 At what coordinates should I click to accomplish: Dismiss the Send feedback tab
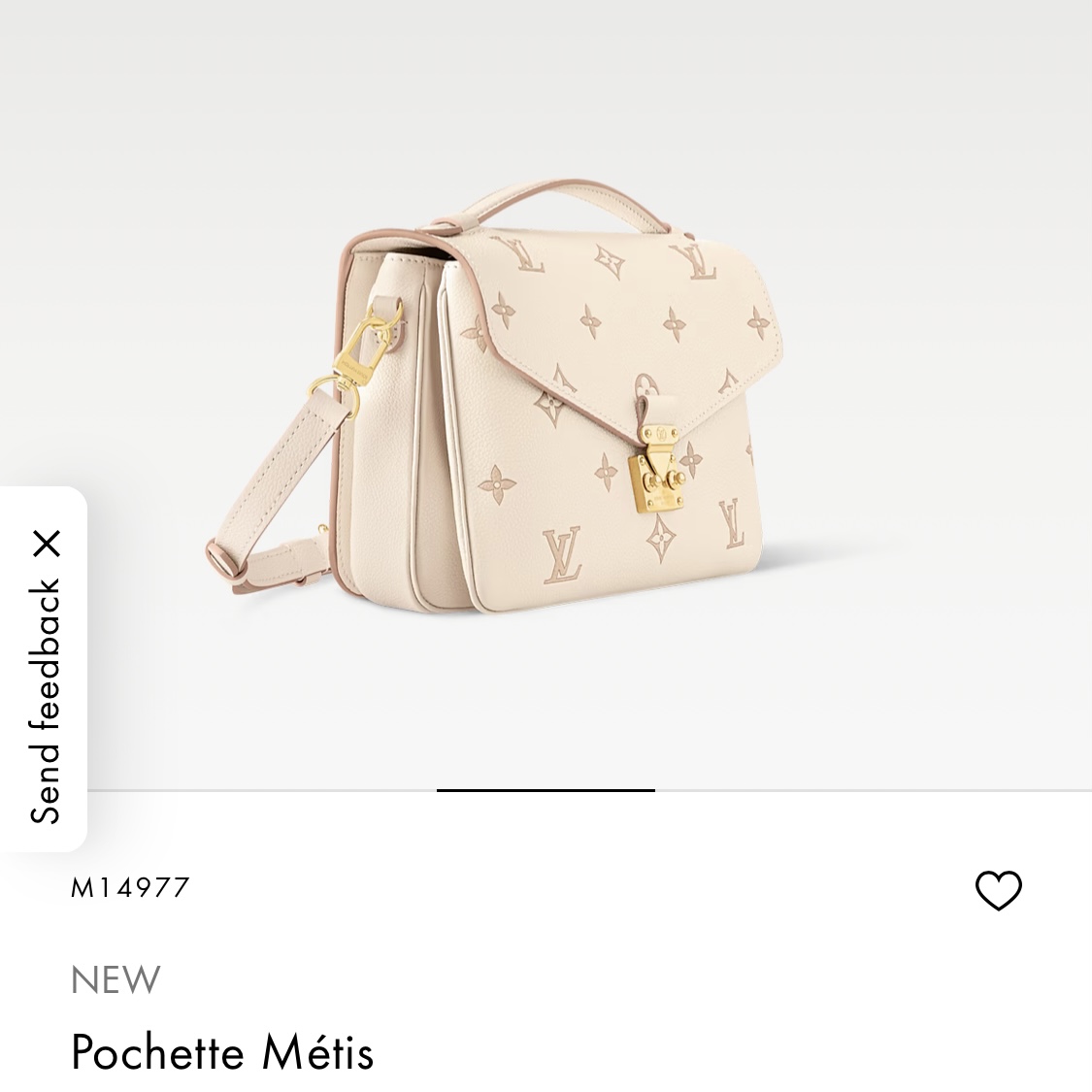pyautogui.click(x=47, y=544)
